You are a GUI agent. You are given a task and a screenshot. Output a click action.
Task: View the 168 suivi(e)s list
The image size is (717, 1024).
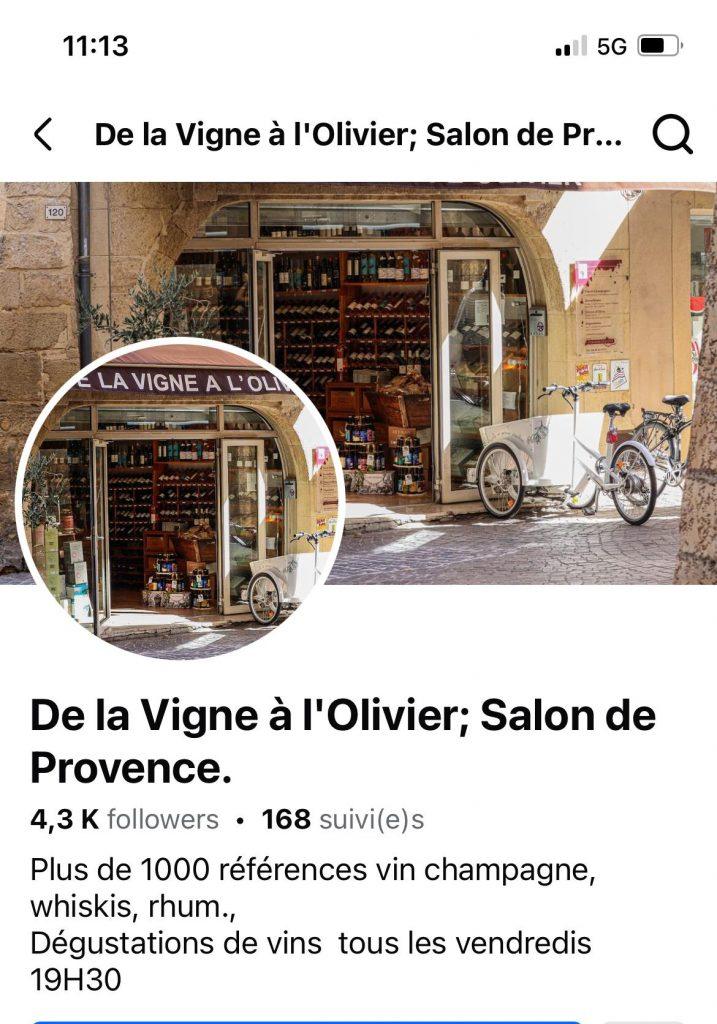click(x=342, y=820)
